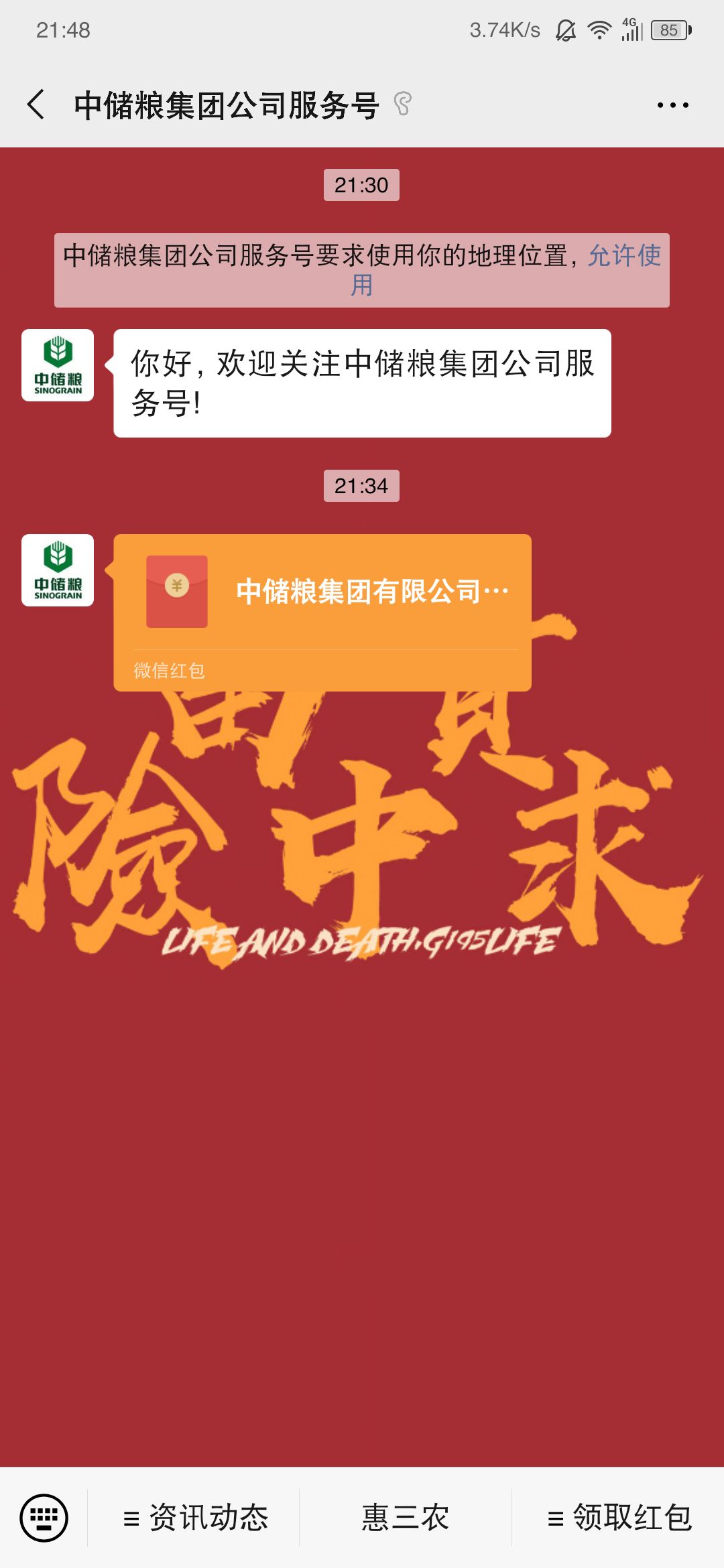724x1568 pixels.
Task: Go back from the service account chat
Action: coord(36,105)
